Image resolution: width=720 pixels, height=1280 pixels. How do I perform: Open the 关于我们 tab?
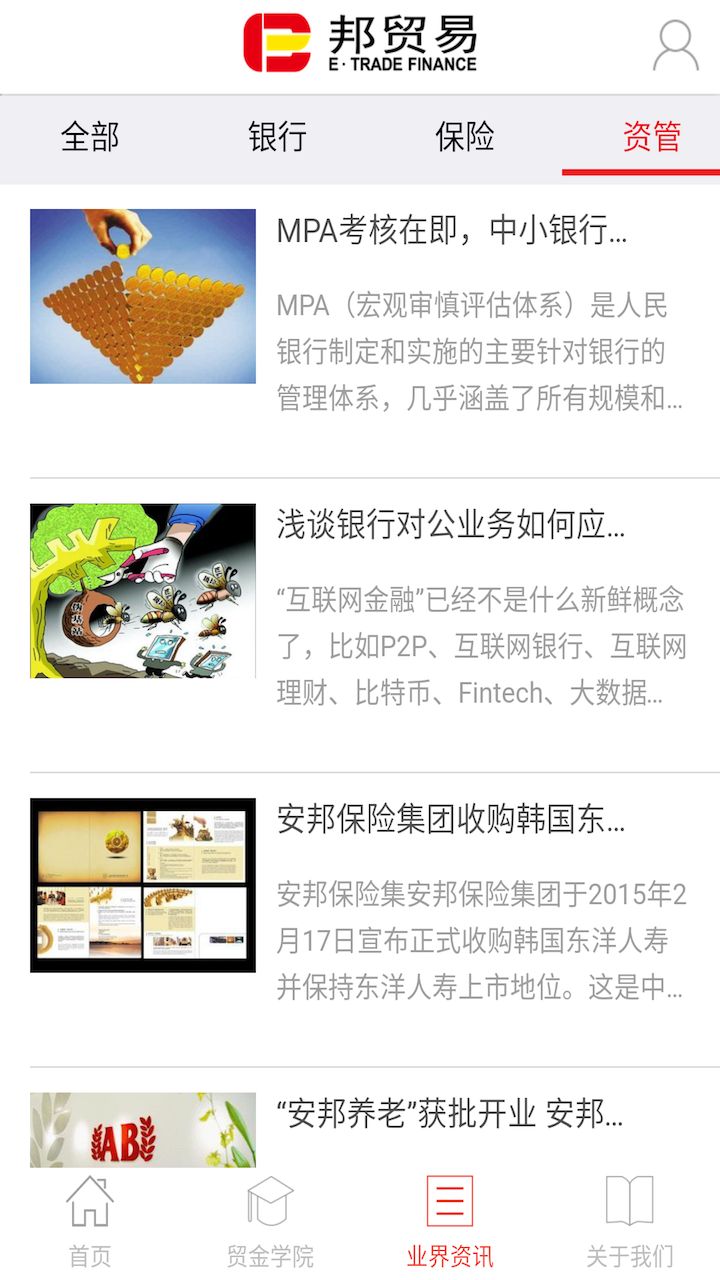coord(630,1222)
